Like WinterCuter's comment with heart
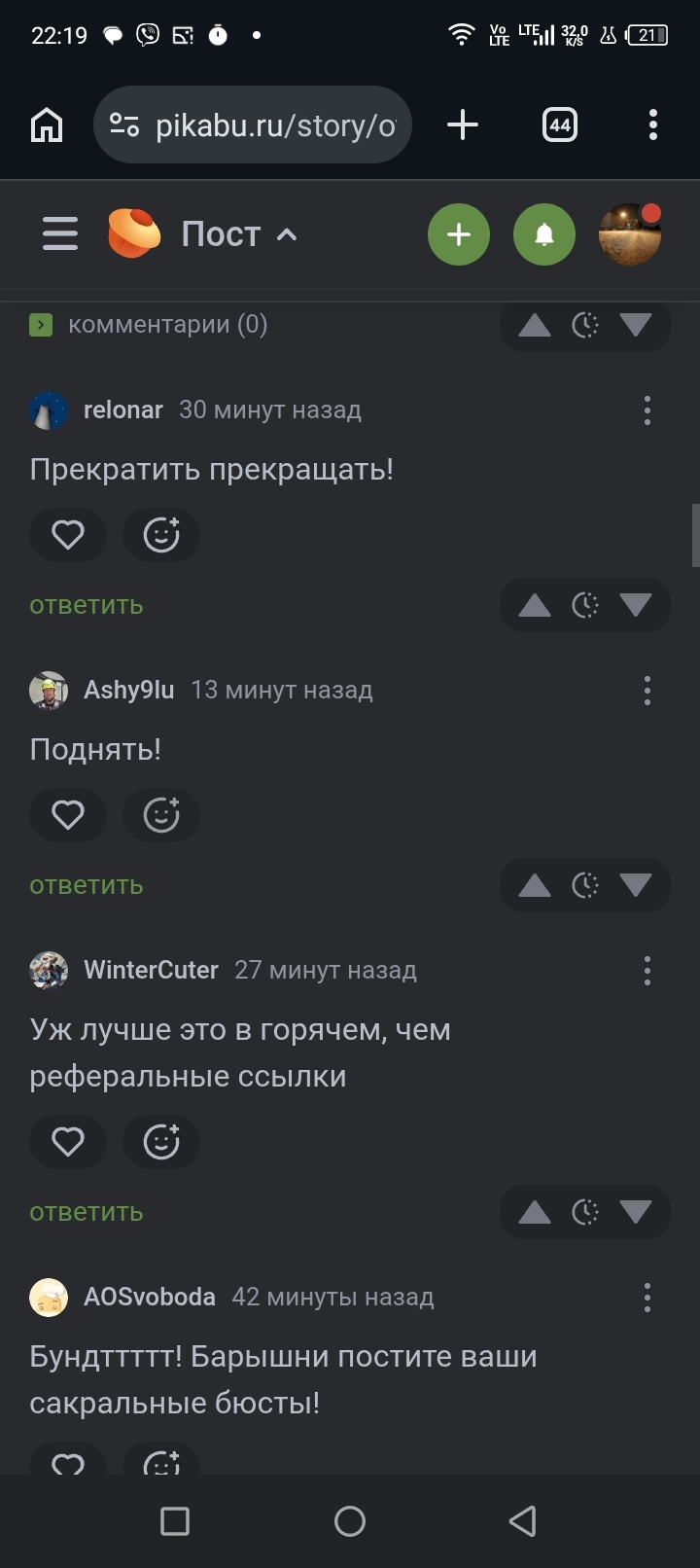Viewport: 700px width, 1568px height. (68, 1141)
